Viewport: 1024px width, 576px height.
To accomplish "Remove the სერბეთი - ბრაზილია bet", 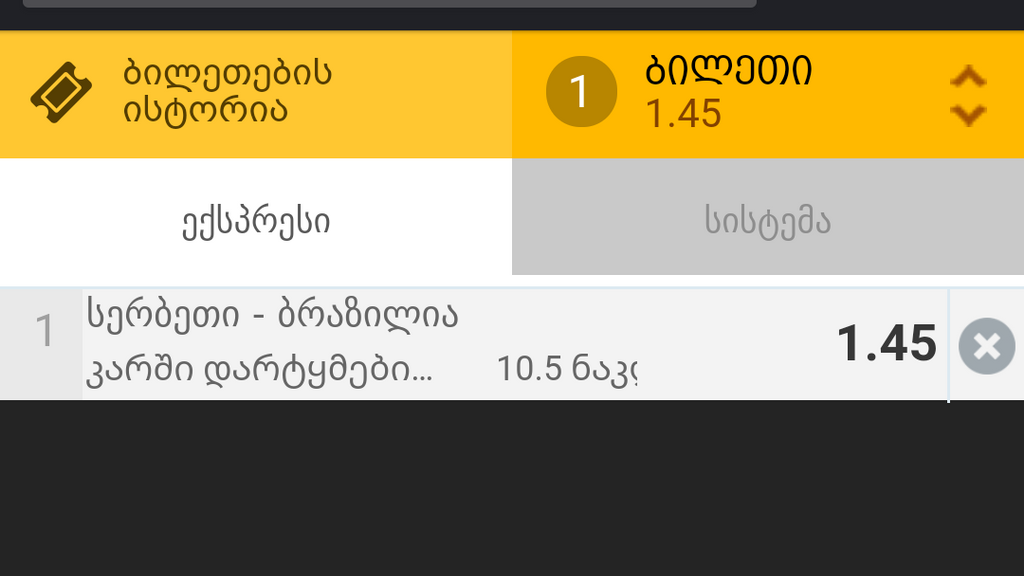I will tap(986, 346).
